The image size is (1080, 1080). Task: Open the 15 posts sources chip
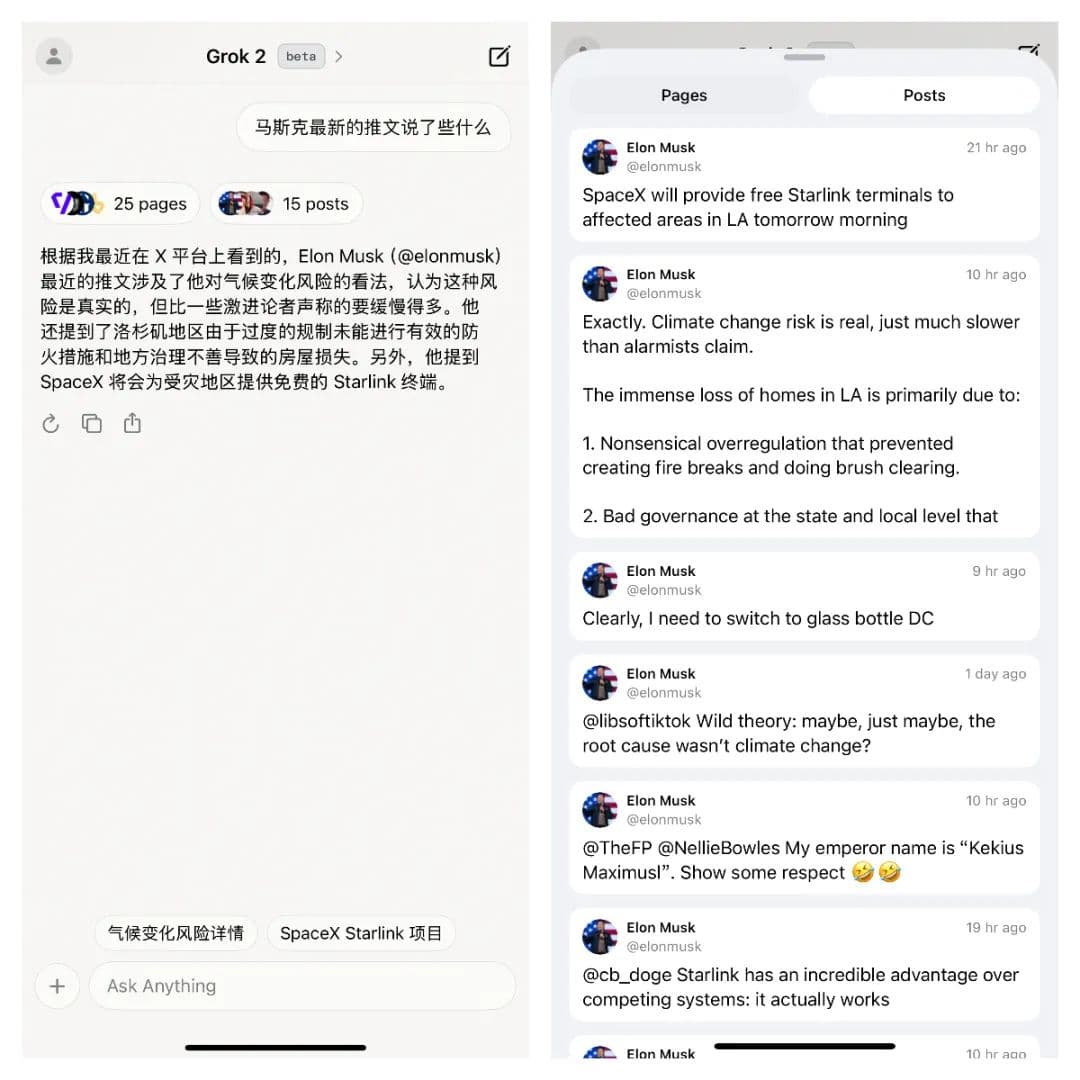coord(286,204)
